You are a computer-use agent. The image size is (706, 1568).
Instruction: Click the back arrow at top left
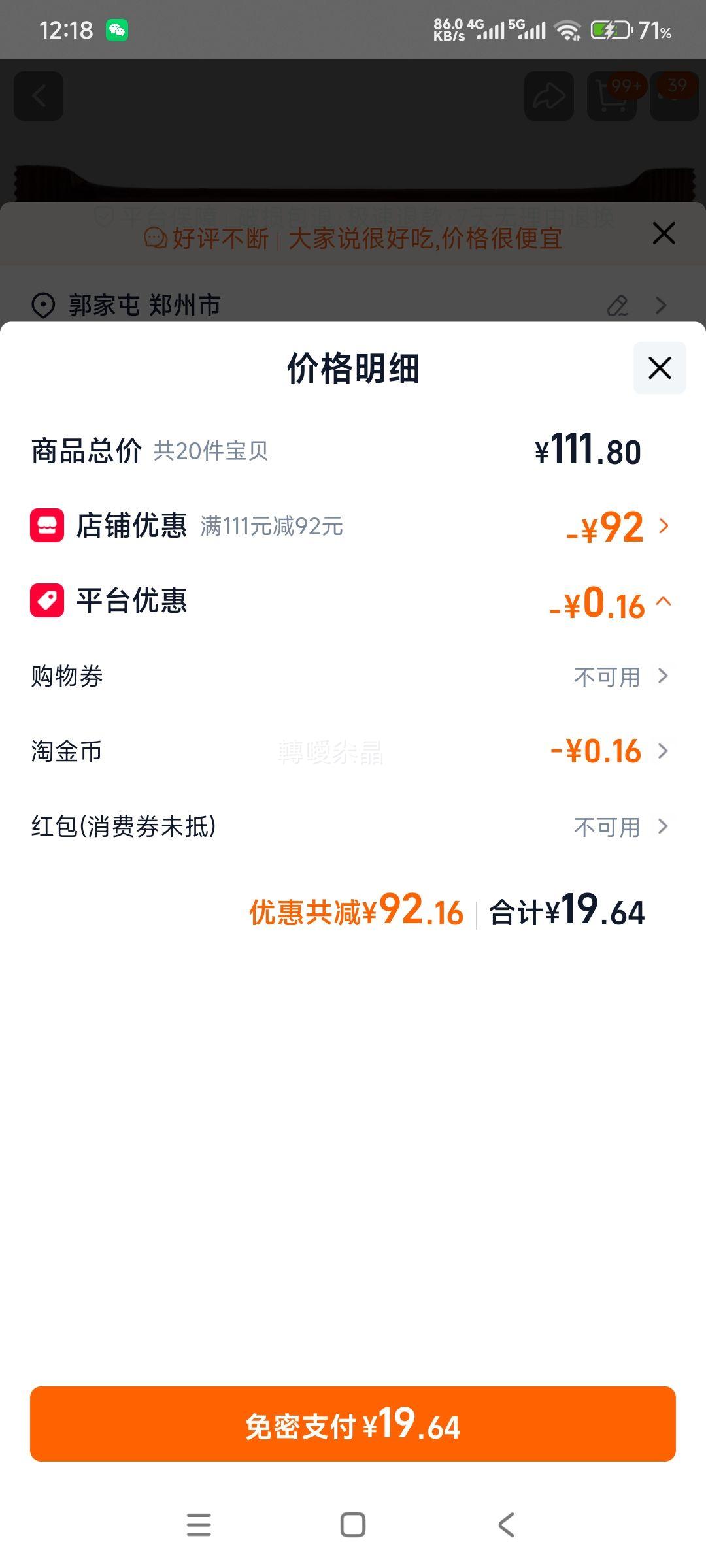point(38,95)
